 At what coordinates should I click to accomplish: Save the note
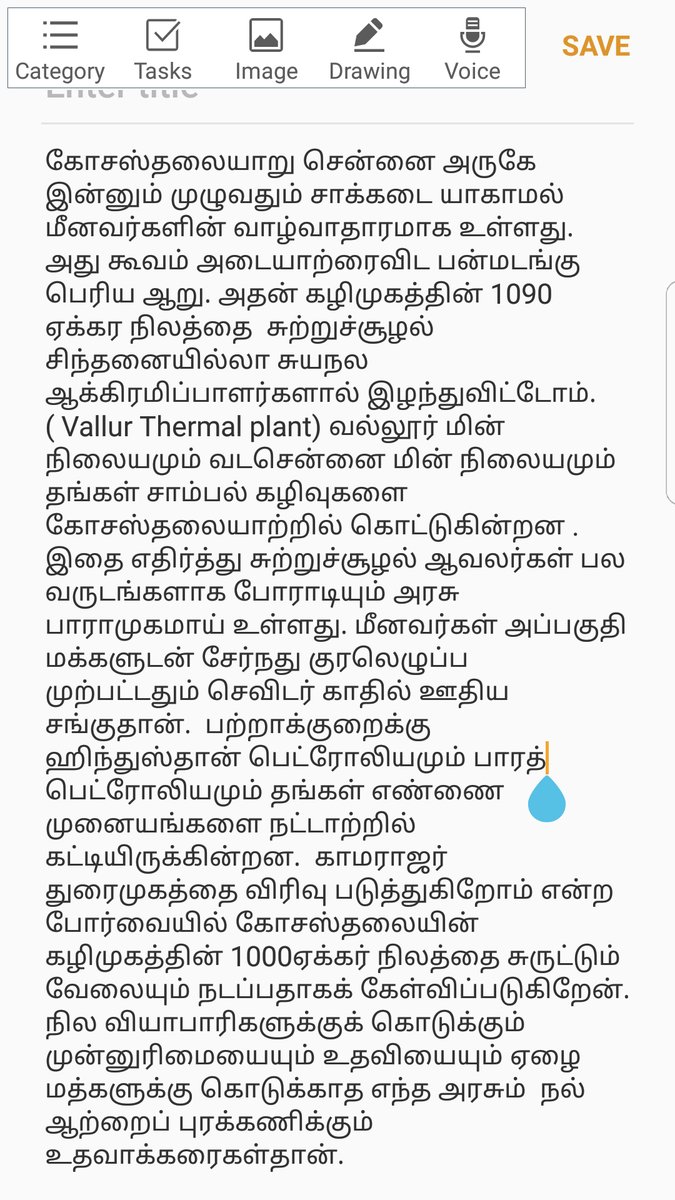coord(596,46)
